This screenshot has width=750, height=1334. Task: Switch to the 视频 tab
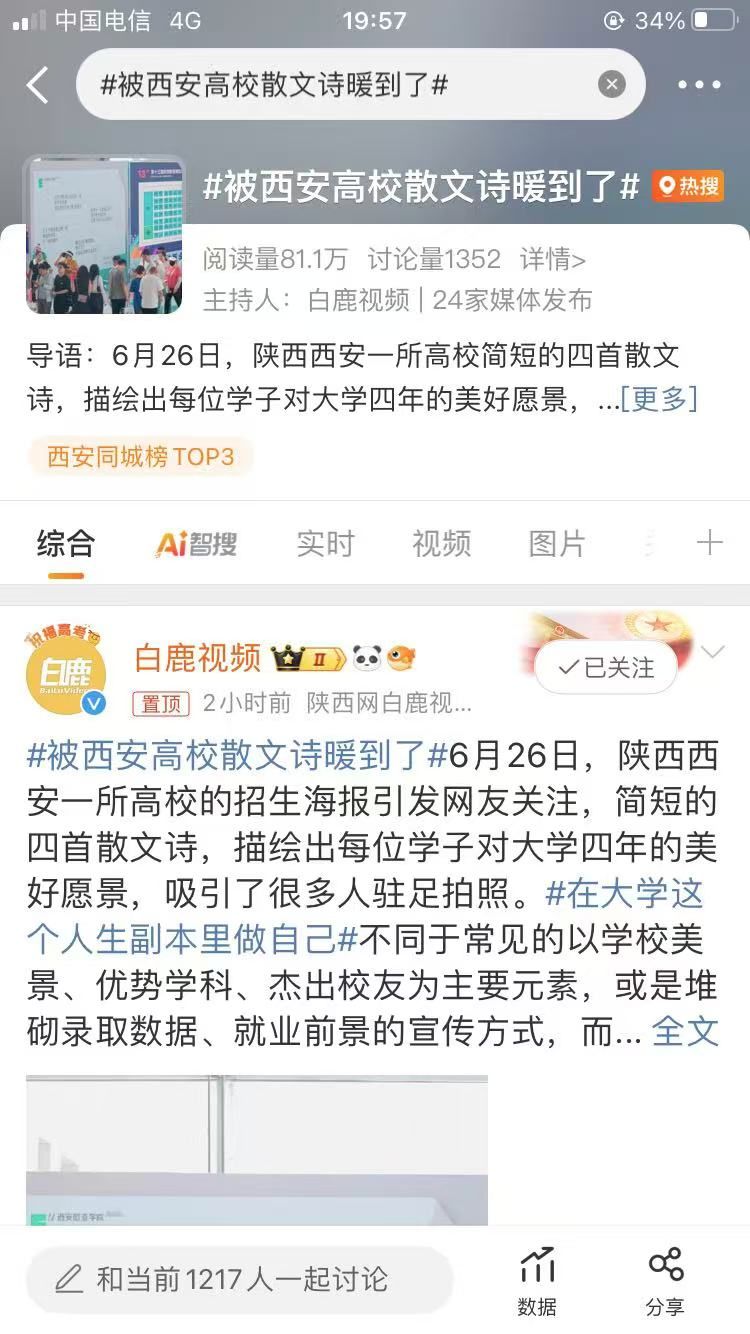pos(441,544)
